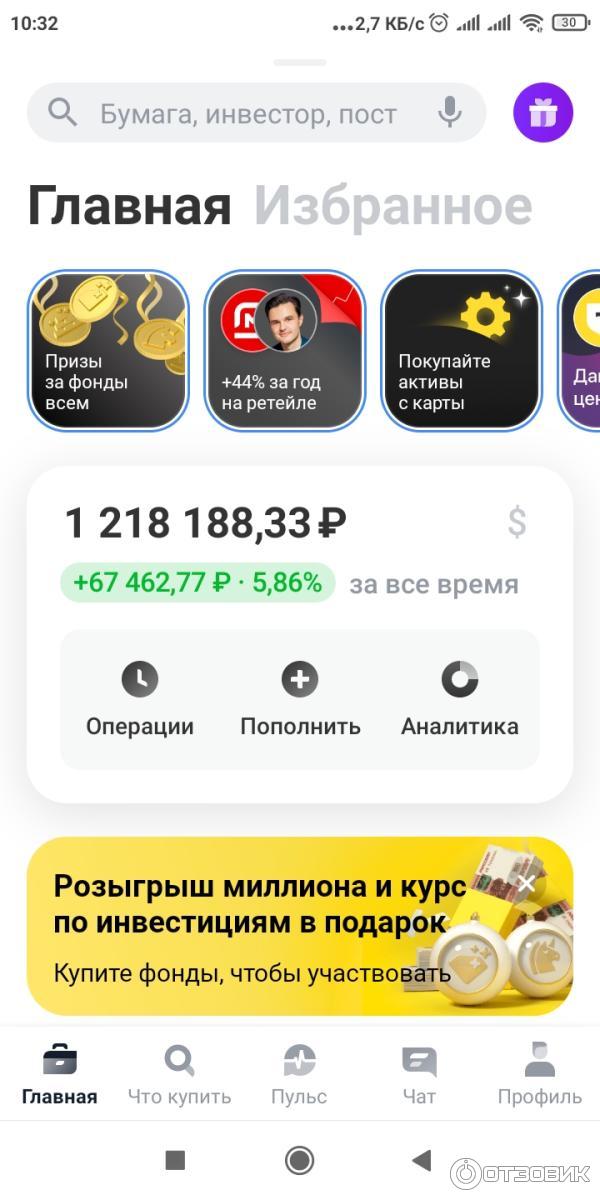Tap the system home button

[299, 1160]
